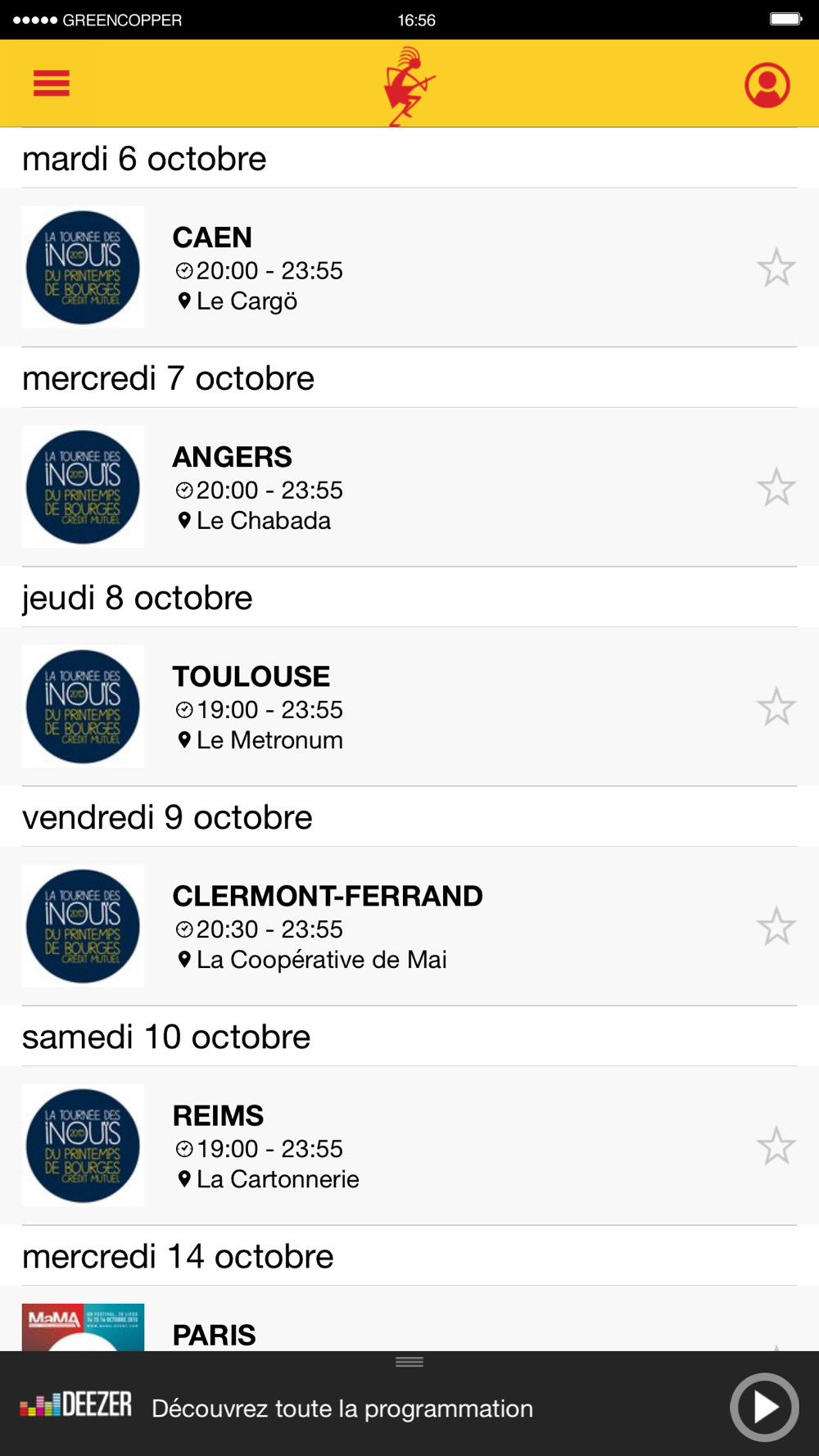Open the hamburger menu
The height and width of the screenshot is (1456, 819).
pyautogui.click(x=51, y=84)
